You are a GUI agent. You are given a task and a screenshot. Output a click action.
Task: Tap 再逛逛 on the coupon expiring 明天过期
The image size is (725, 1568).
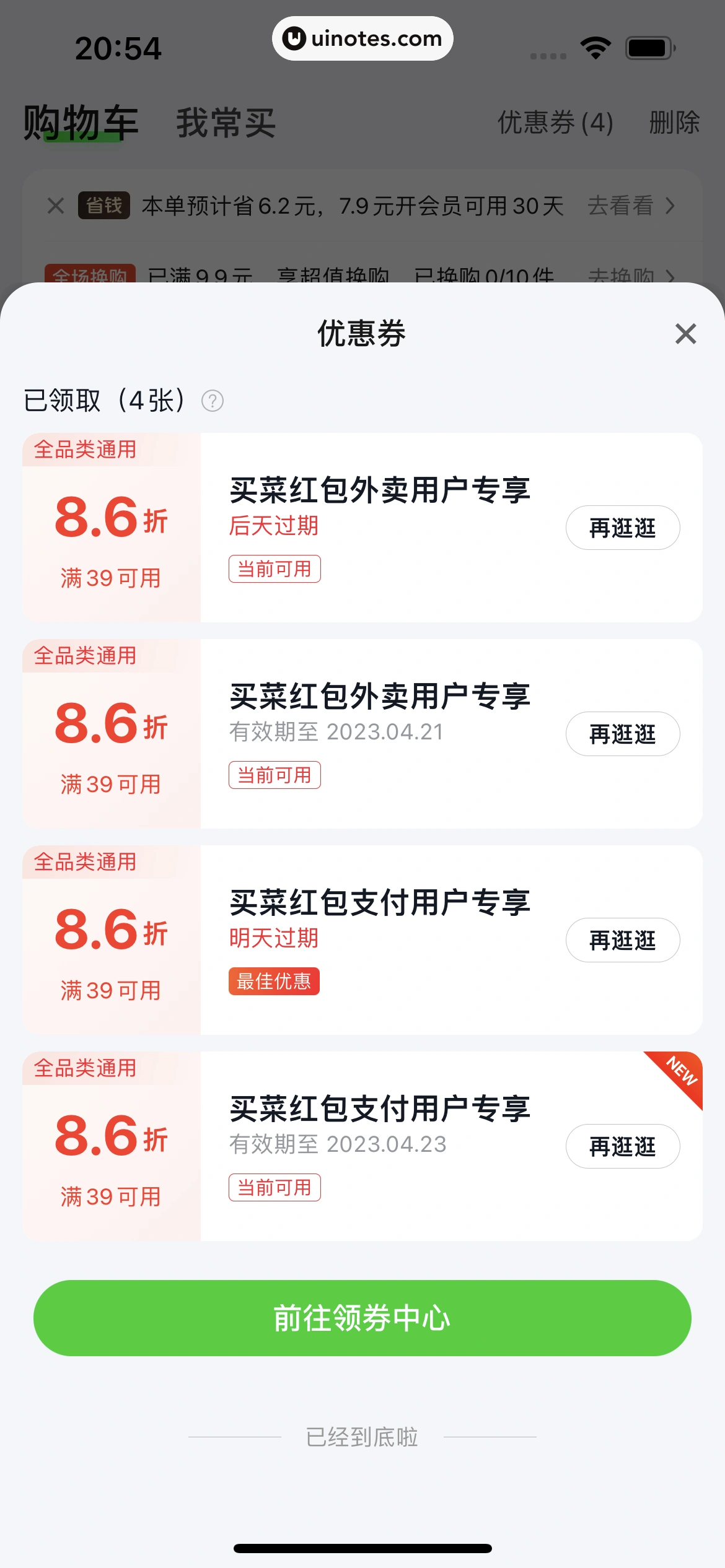(622, 940)
